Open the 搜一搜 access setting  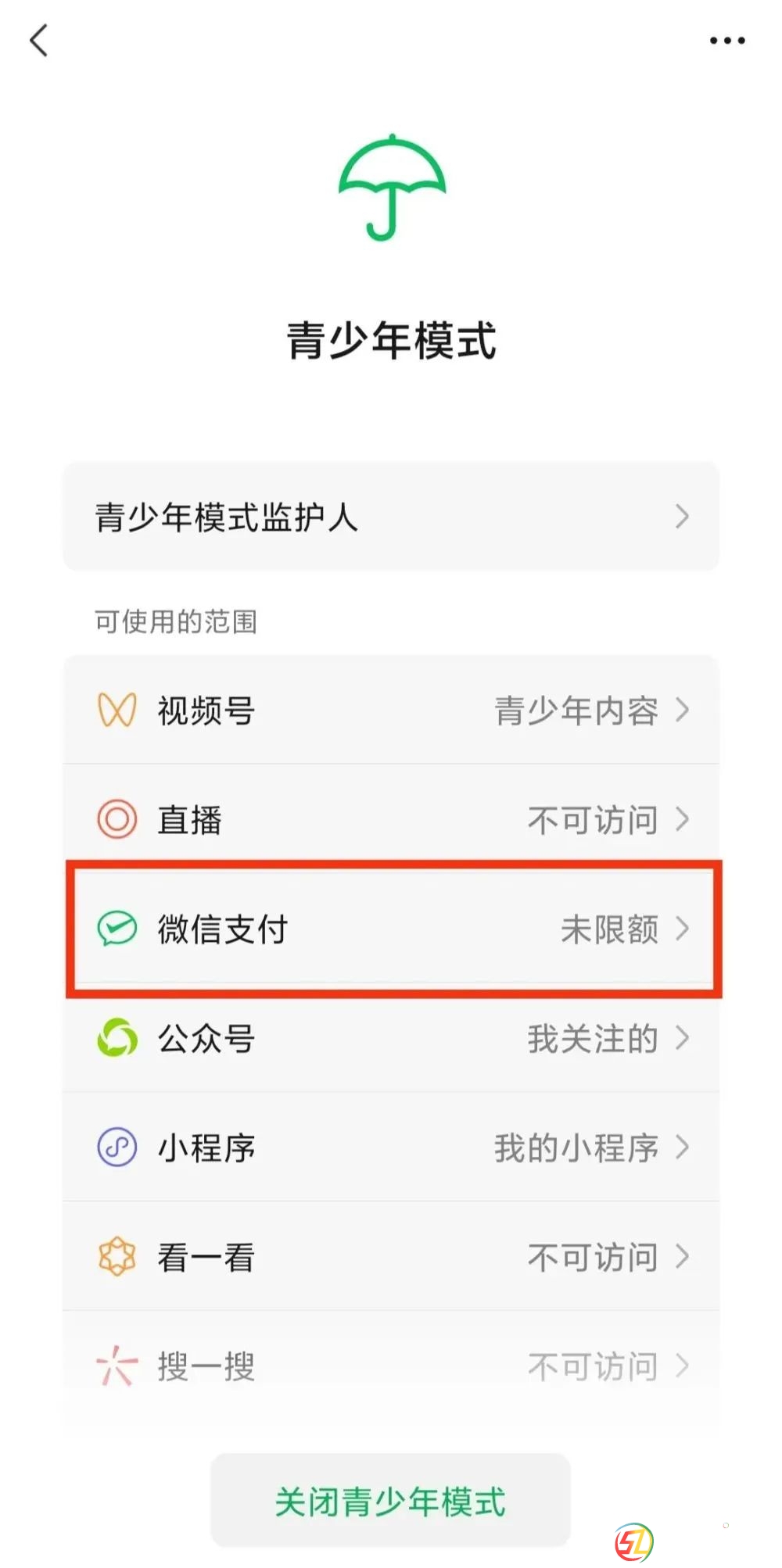pyautogui.click(x=391, y=1366)
